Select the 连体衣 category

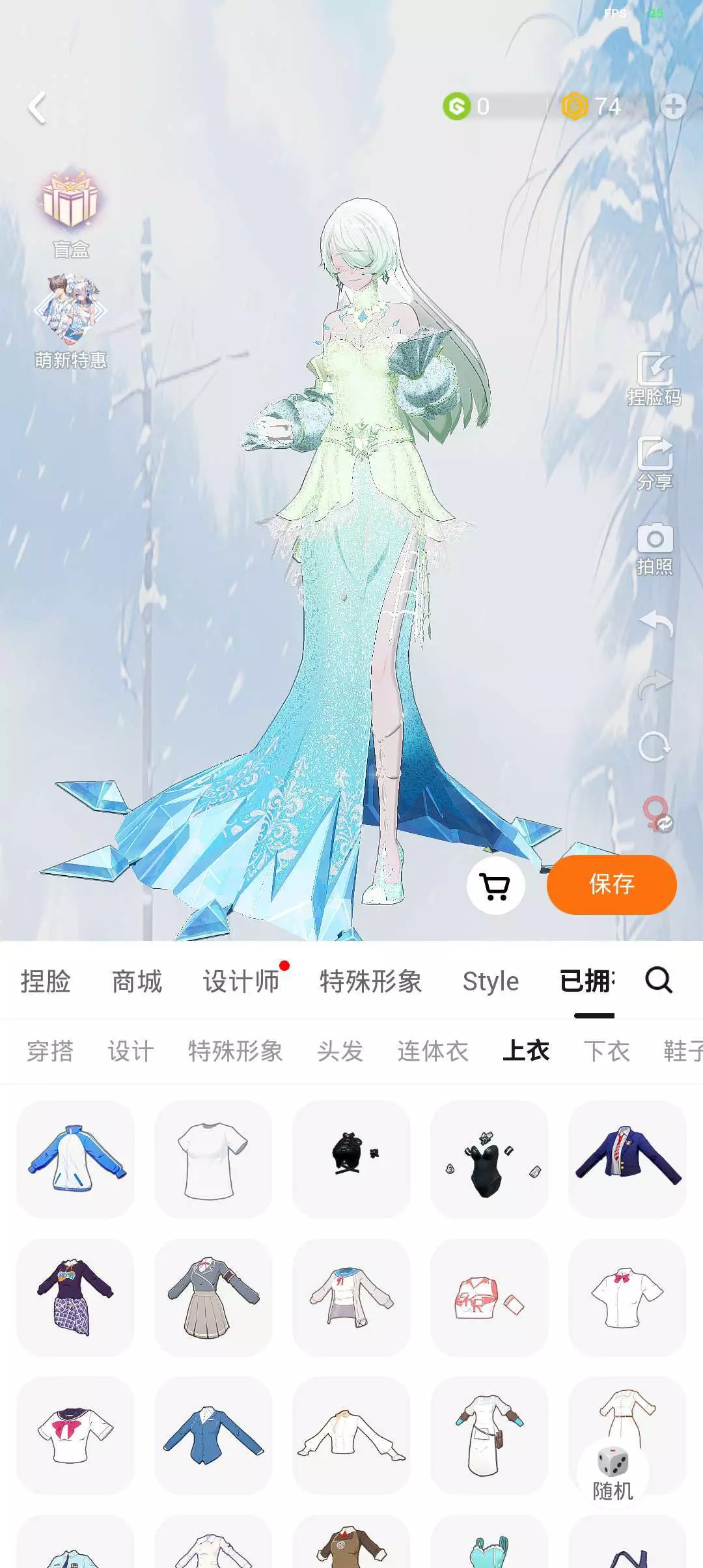tap(433, 1051)
